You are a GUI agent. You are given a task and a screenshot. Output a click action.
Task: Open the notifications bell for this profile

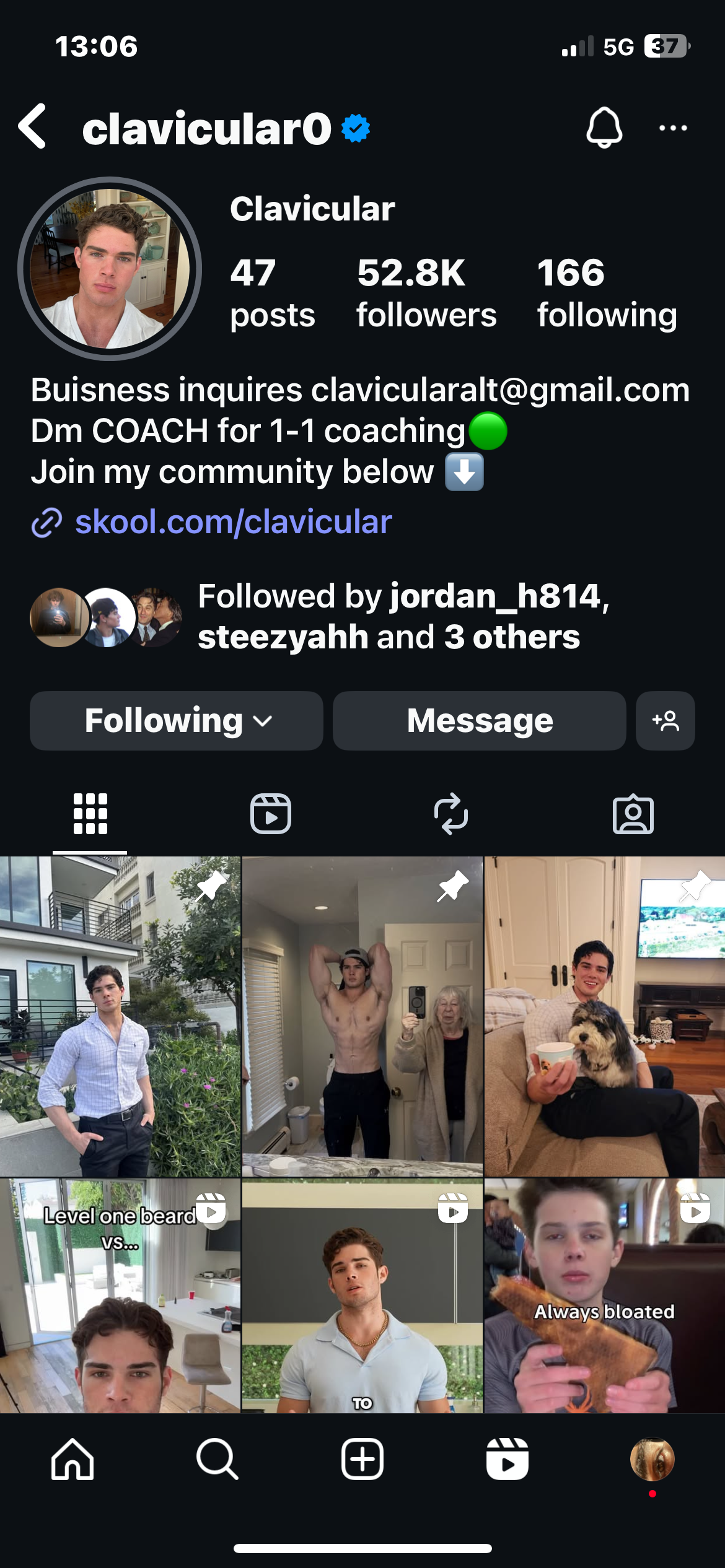coord(604,128)
